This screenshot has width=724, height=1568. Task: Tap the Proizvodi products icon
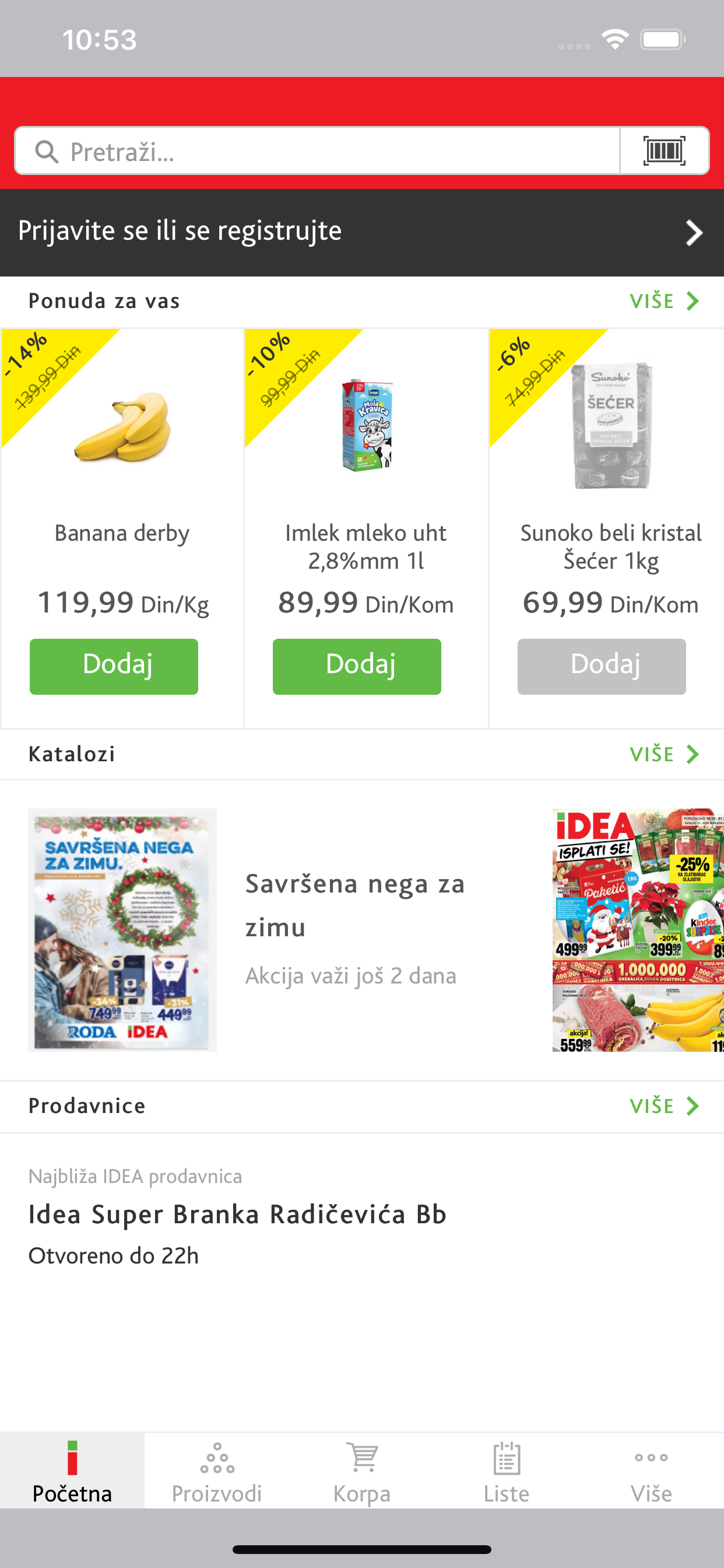[217, 1458]
